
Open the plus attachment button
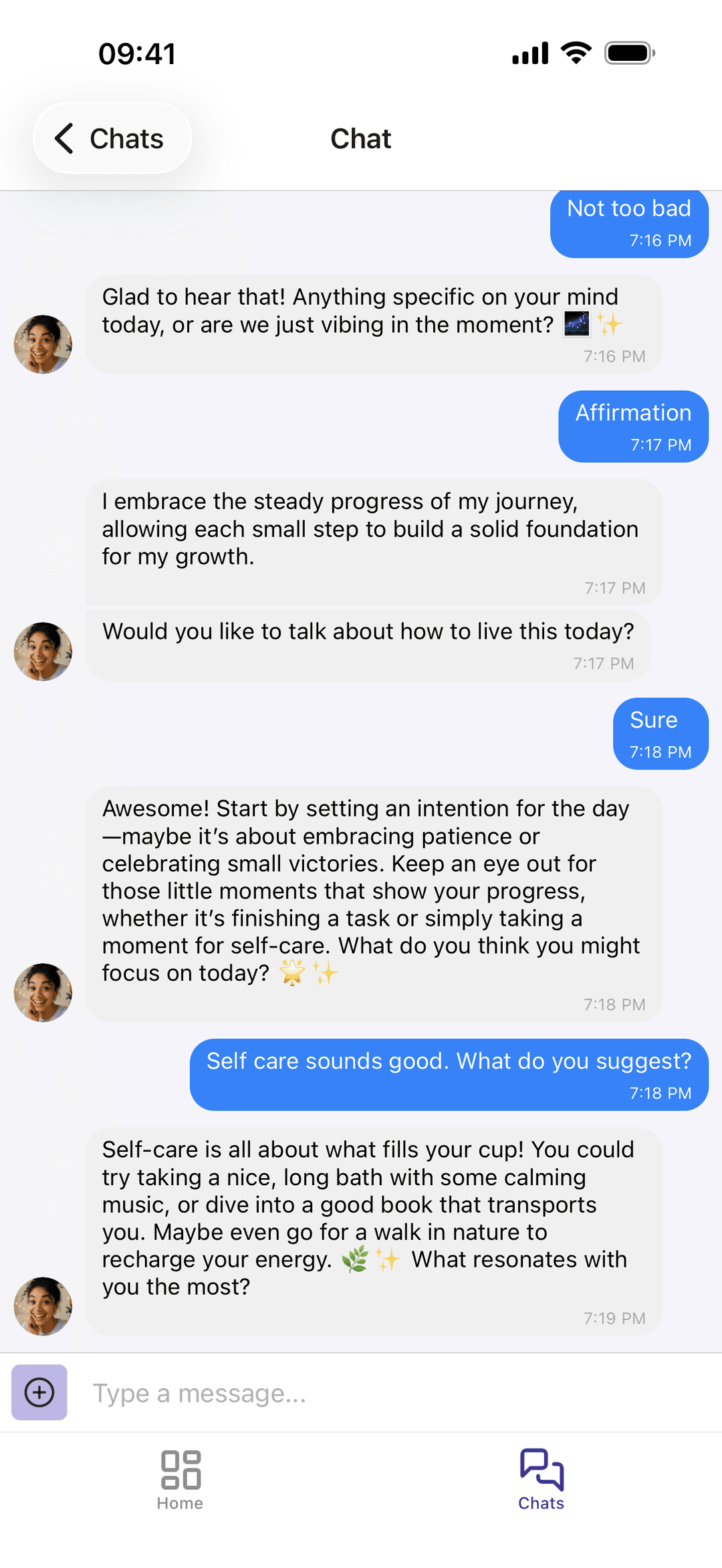[39, 1392]
